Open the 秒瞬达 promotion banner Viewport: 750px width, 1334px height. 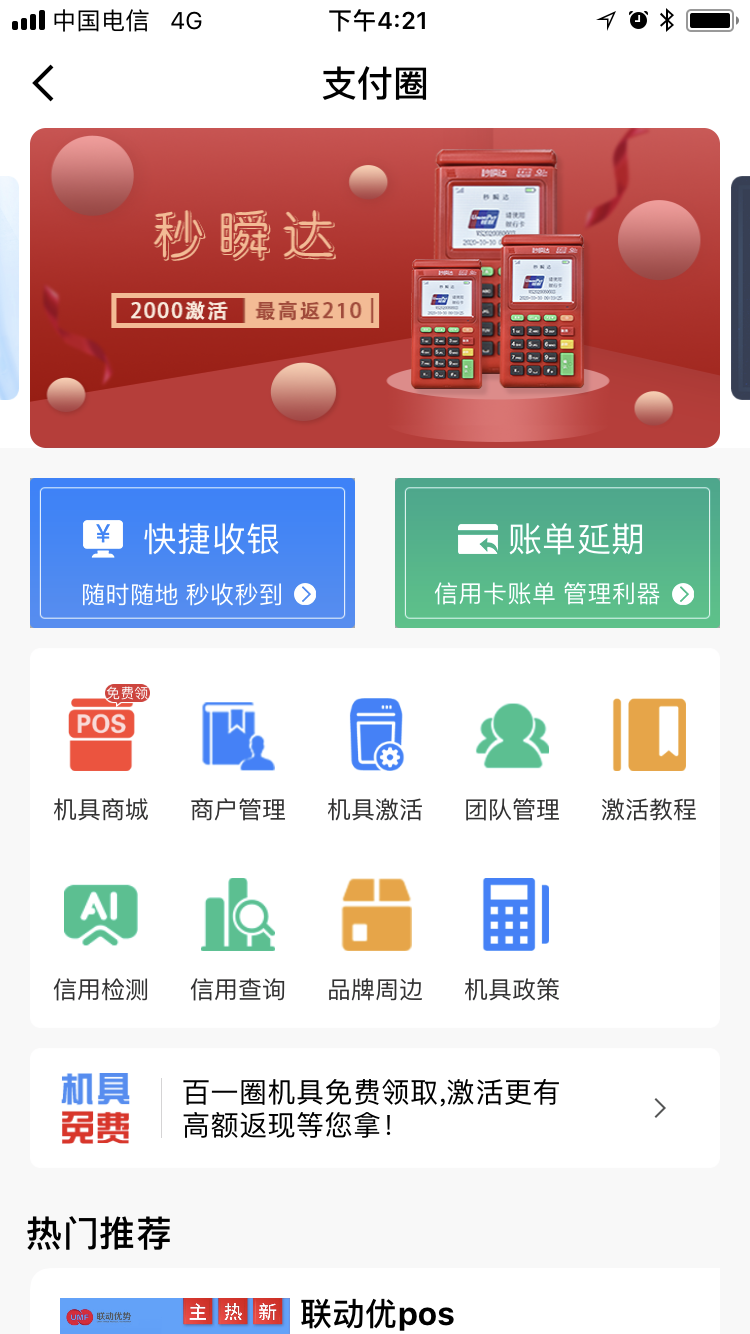[375, 288]
